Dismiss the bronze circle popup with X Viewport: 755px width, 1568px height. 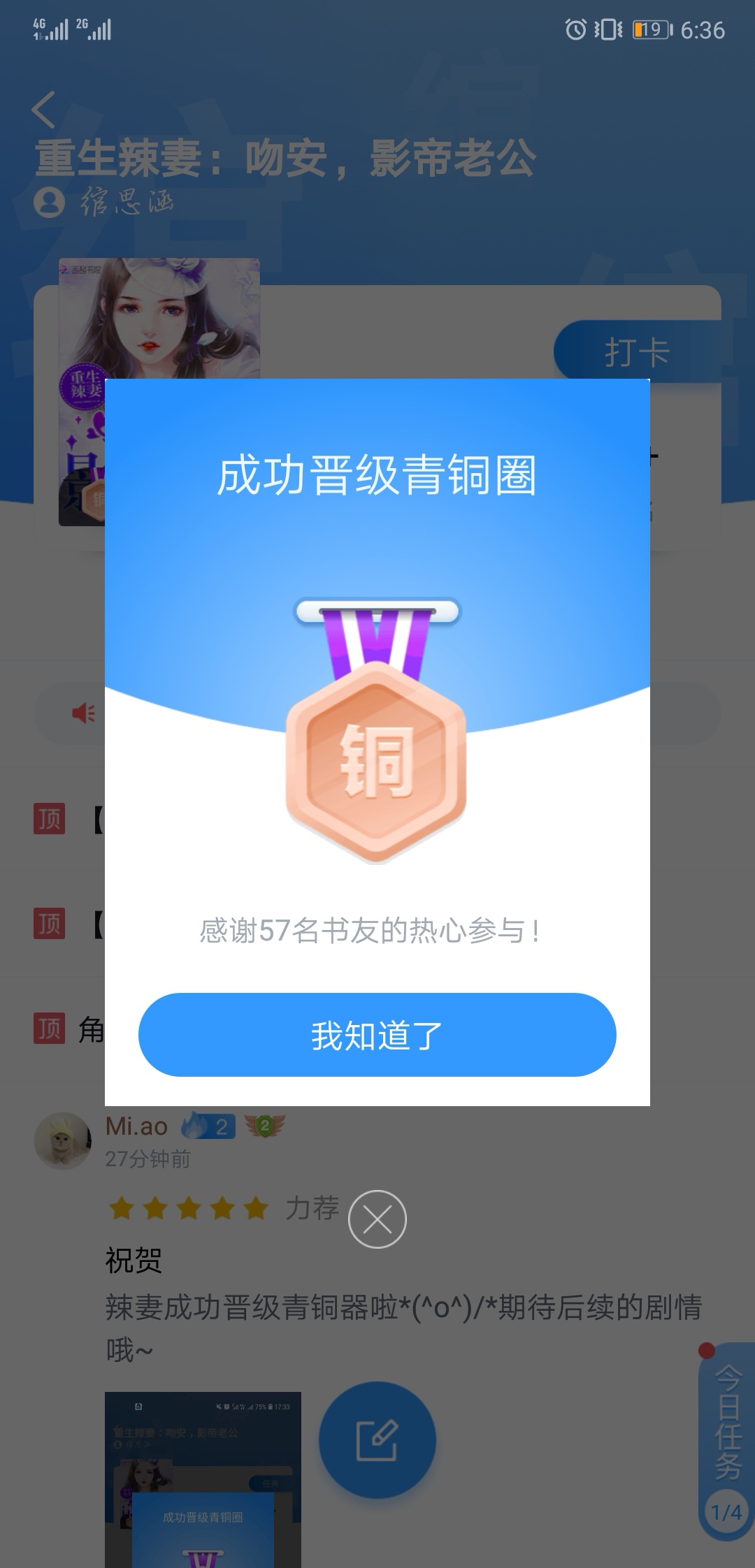point(377,1219)
